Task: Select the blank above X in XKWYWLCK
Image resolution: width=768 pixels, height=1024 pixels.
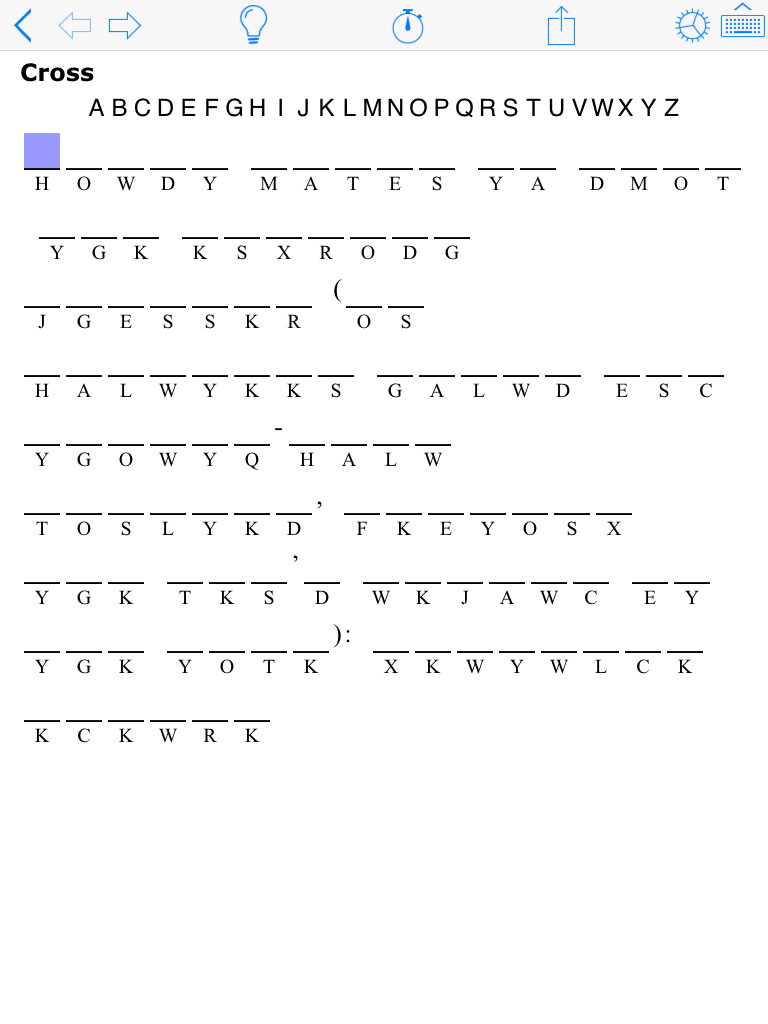Action: pos(391,636)
